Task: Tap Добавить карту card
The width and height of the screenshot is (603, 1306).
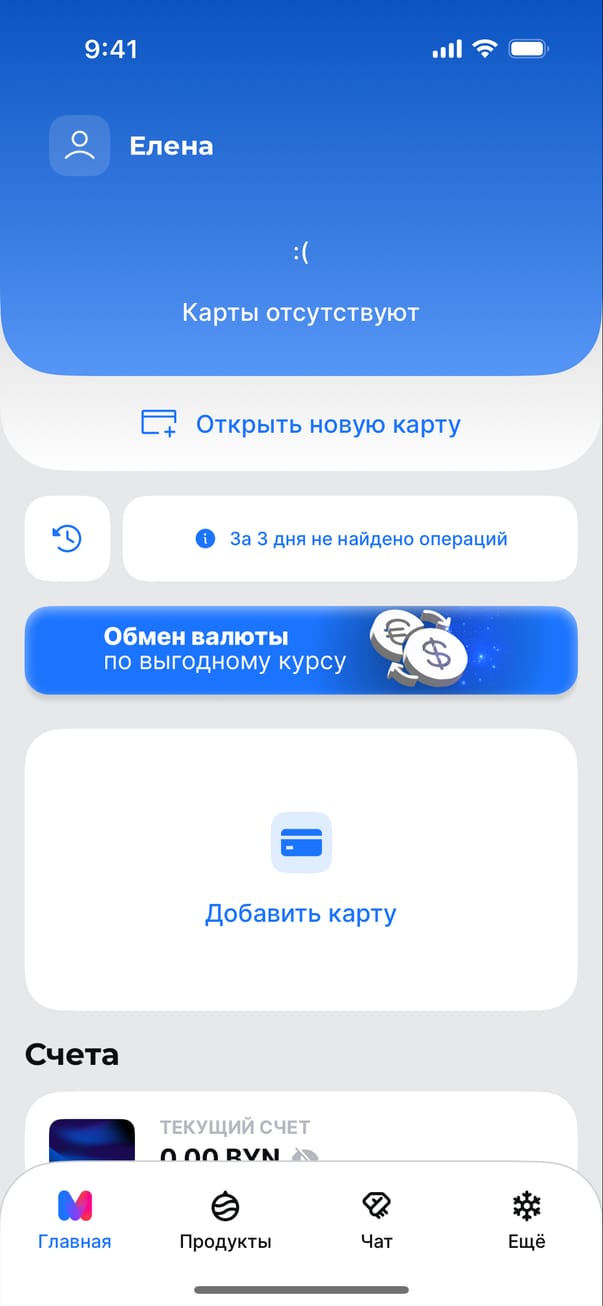Action: [x=301, y=868]
